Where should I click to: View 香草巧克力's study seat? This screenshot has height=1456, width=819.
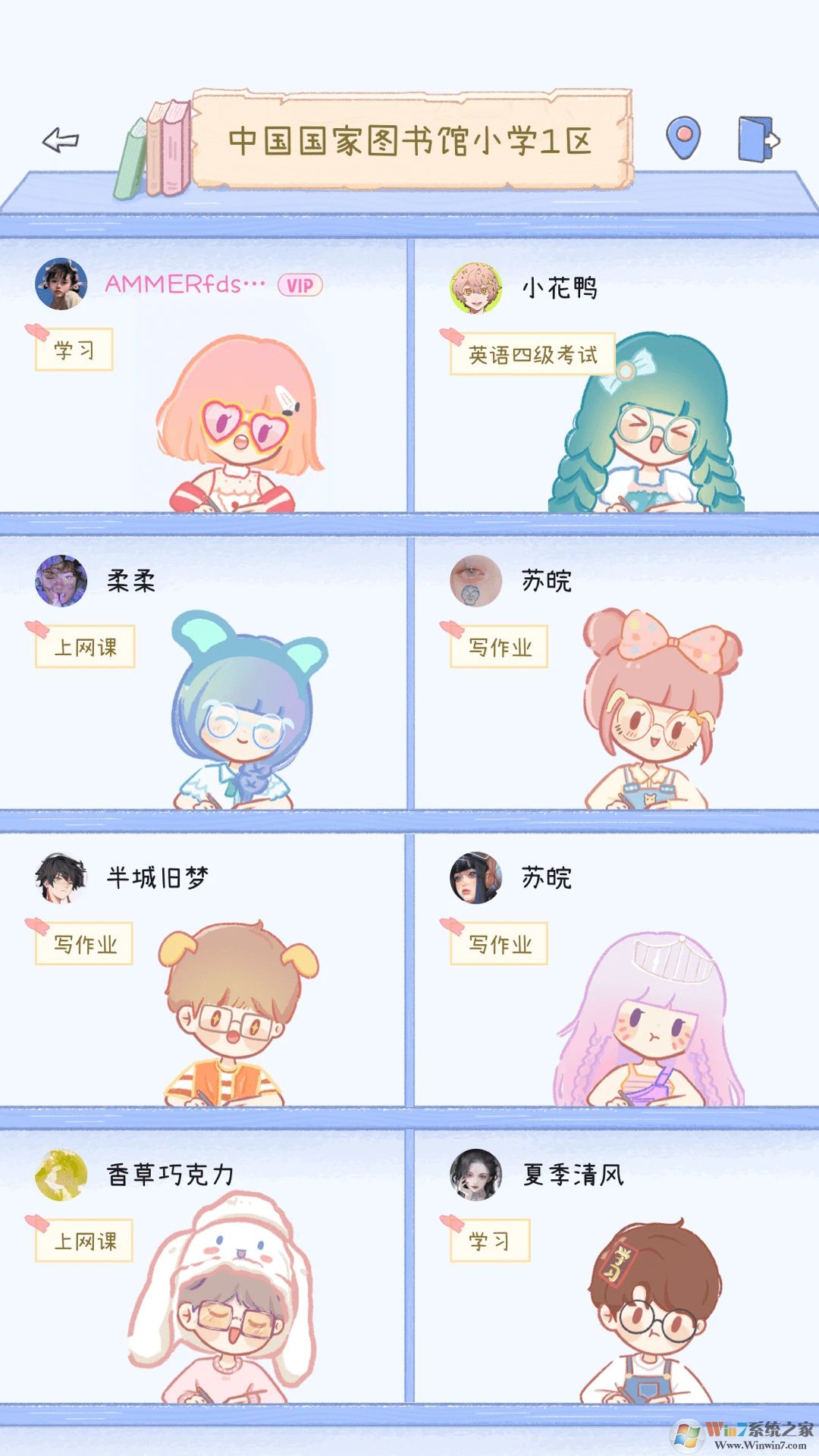[202, 1266]
